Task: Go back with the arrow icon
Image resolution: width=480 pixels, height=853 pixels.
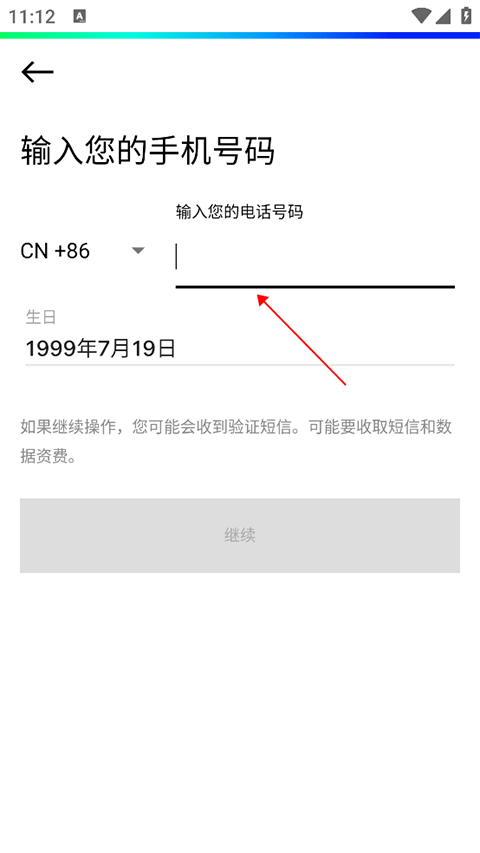Action: pyautogui.click(x=38, y=72)
